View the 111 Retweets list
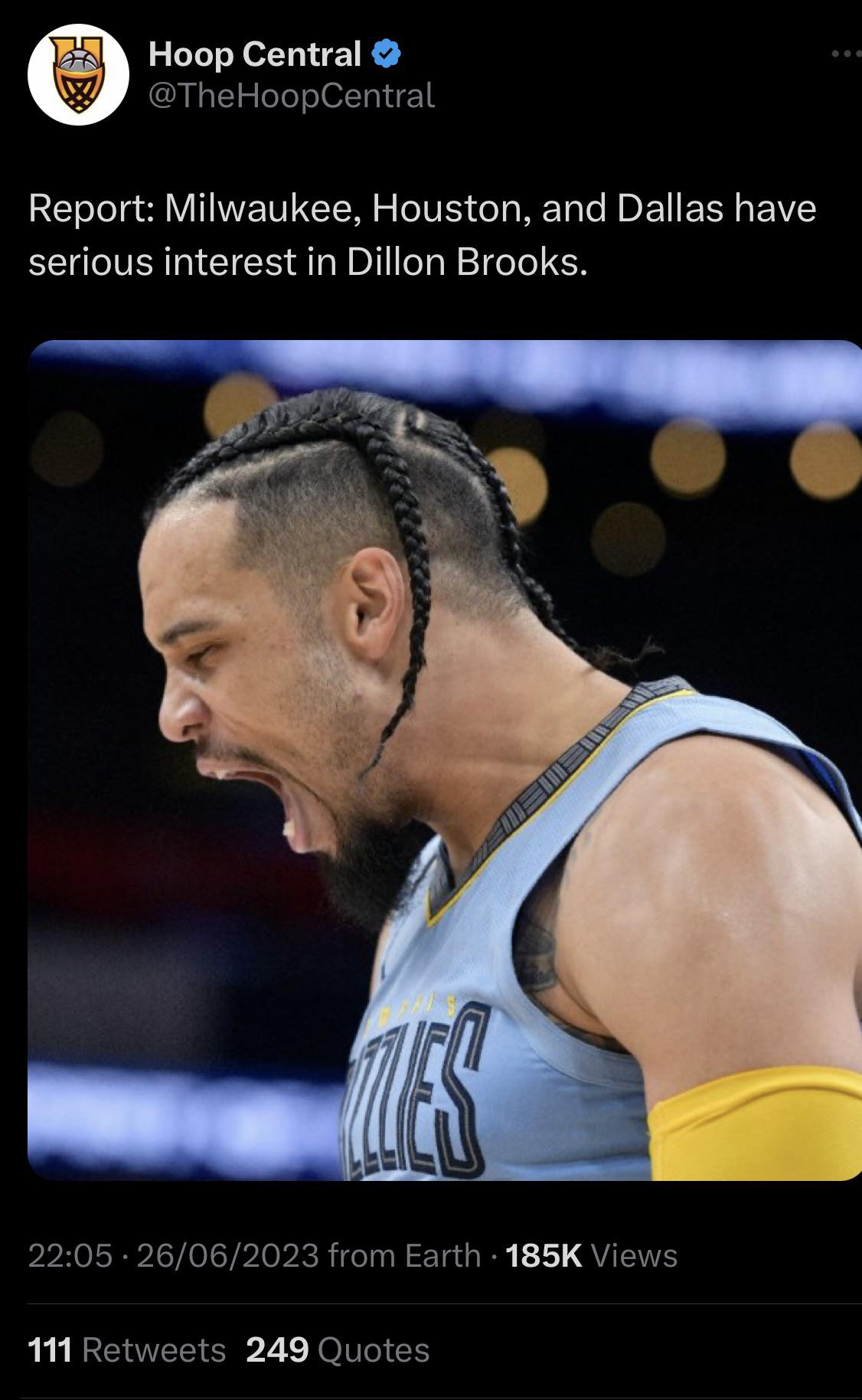Viewport: 862px width, 1400px height. (x=126, y=1349)
